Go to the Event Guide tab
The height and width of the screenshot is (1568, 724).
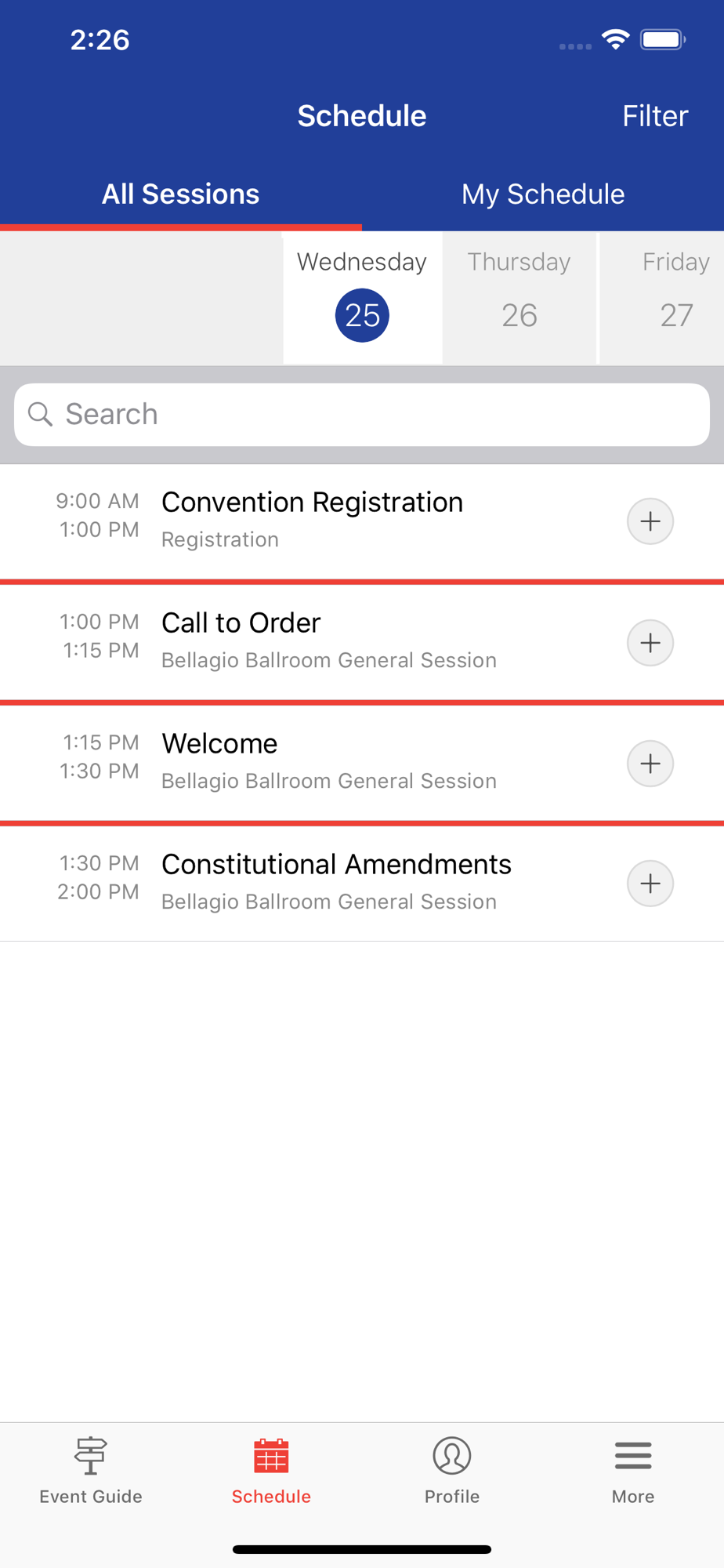[x=91, y=1471]
